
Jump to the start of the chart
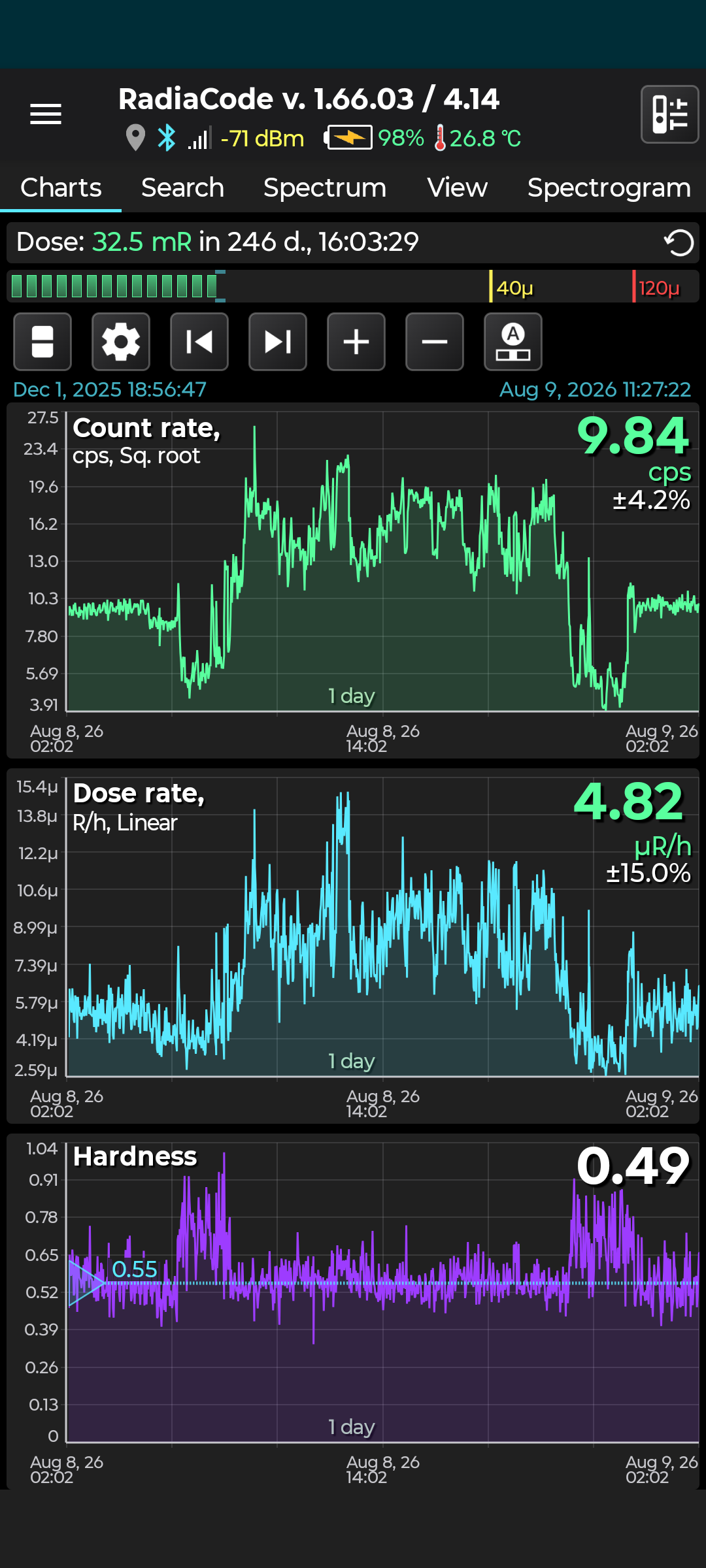pyautogui.click(x=199, y=342)
